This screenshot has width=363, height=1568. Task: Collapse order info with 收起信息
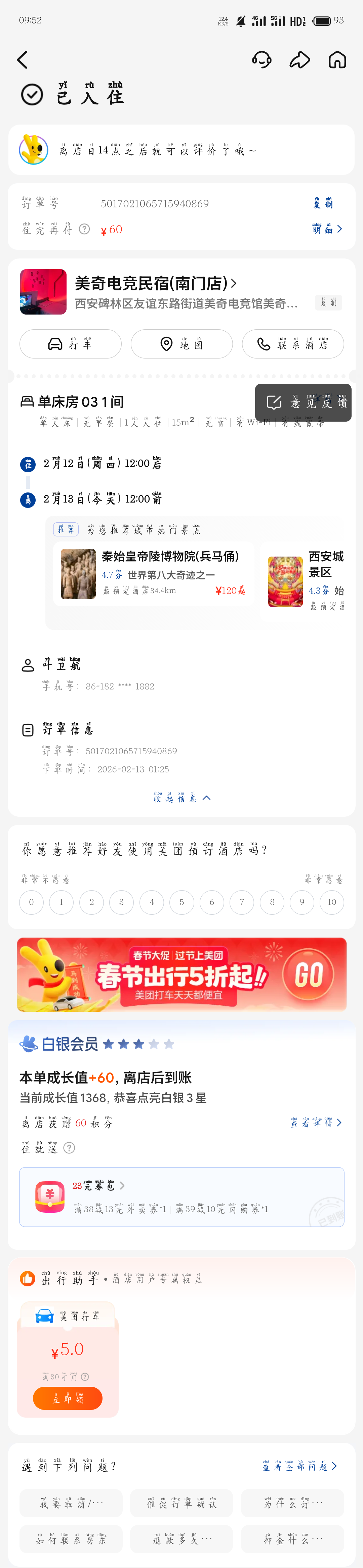pyautogui.click(x=182, y=798)
